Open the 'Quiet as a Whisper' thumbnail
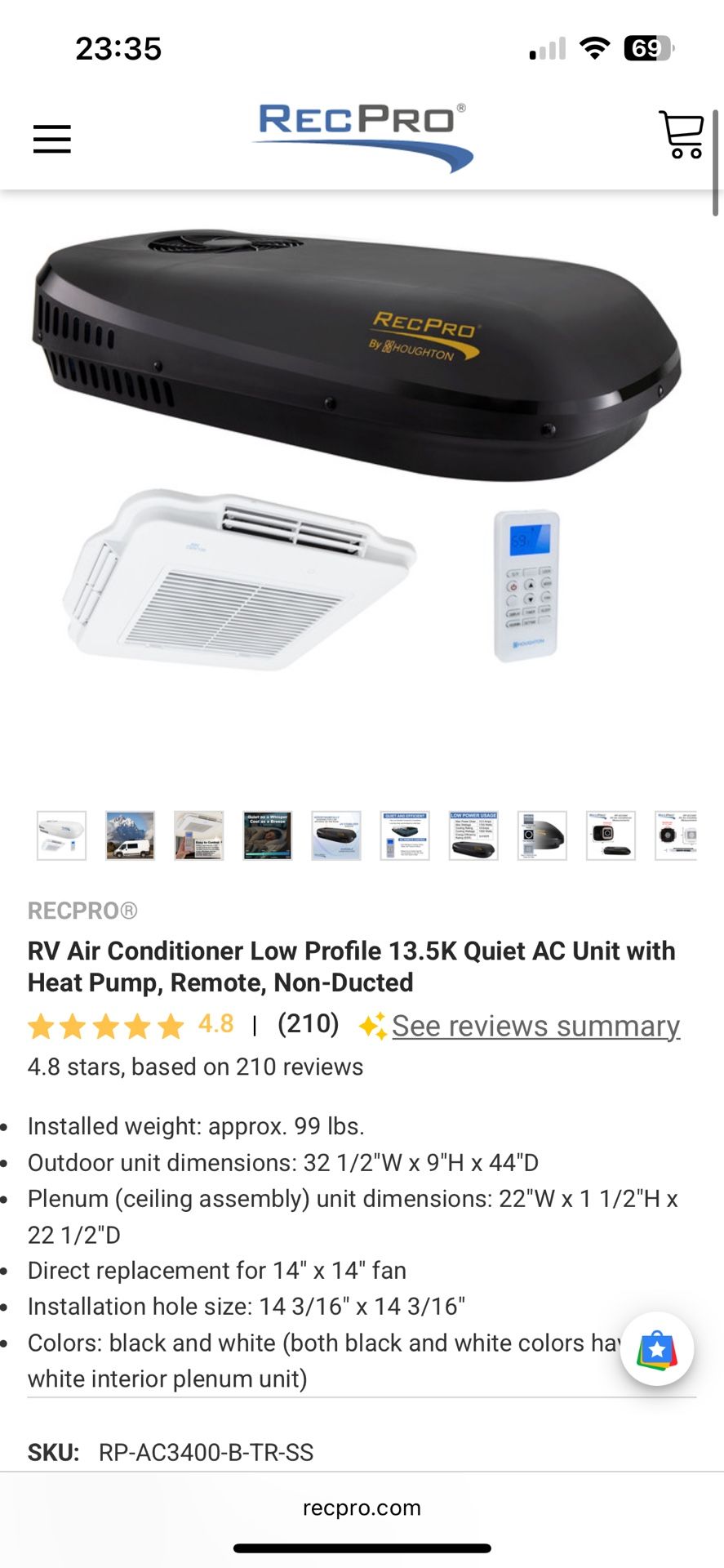The image size is (724, 1568). 269,835
